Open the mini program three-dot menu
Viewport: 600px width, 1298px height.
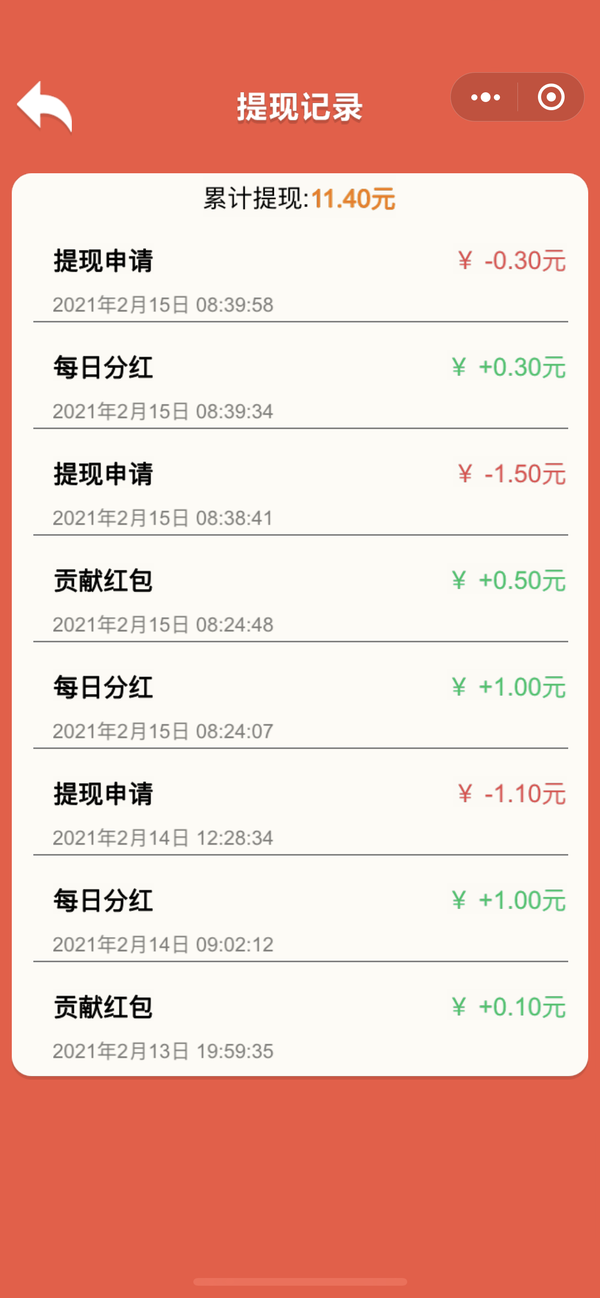485,97
